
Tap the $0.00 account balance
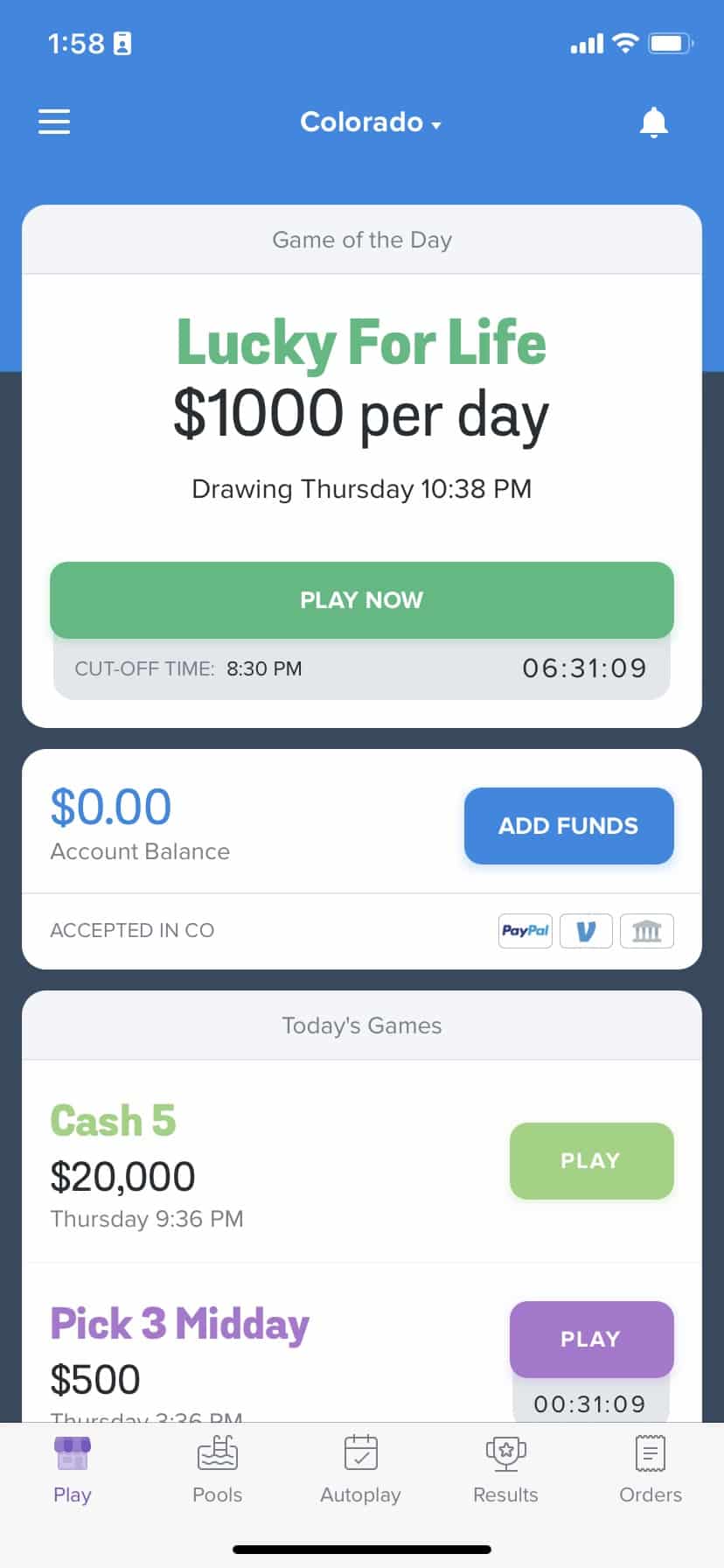click(x=111, y=807)
